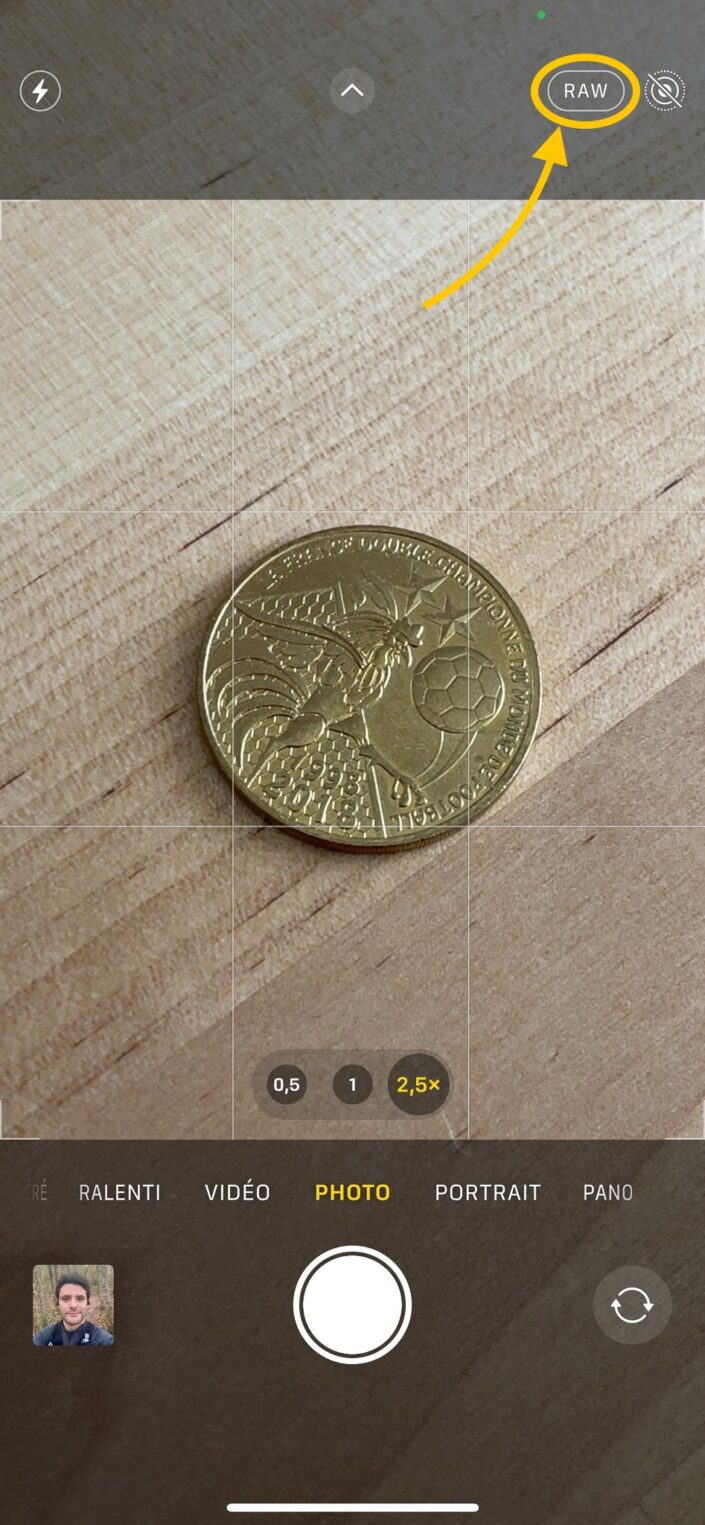Switch to RALENTI mode
This screenshot has height=1525, width=705.
120,1192
